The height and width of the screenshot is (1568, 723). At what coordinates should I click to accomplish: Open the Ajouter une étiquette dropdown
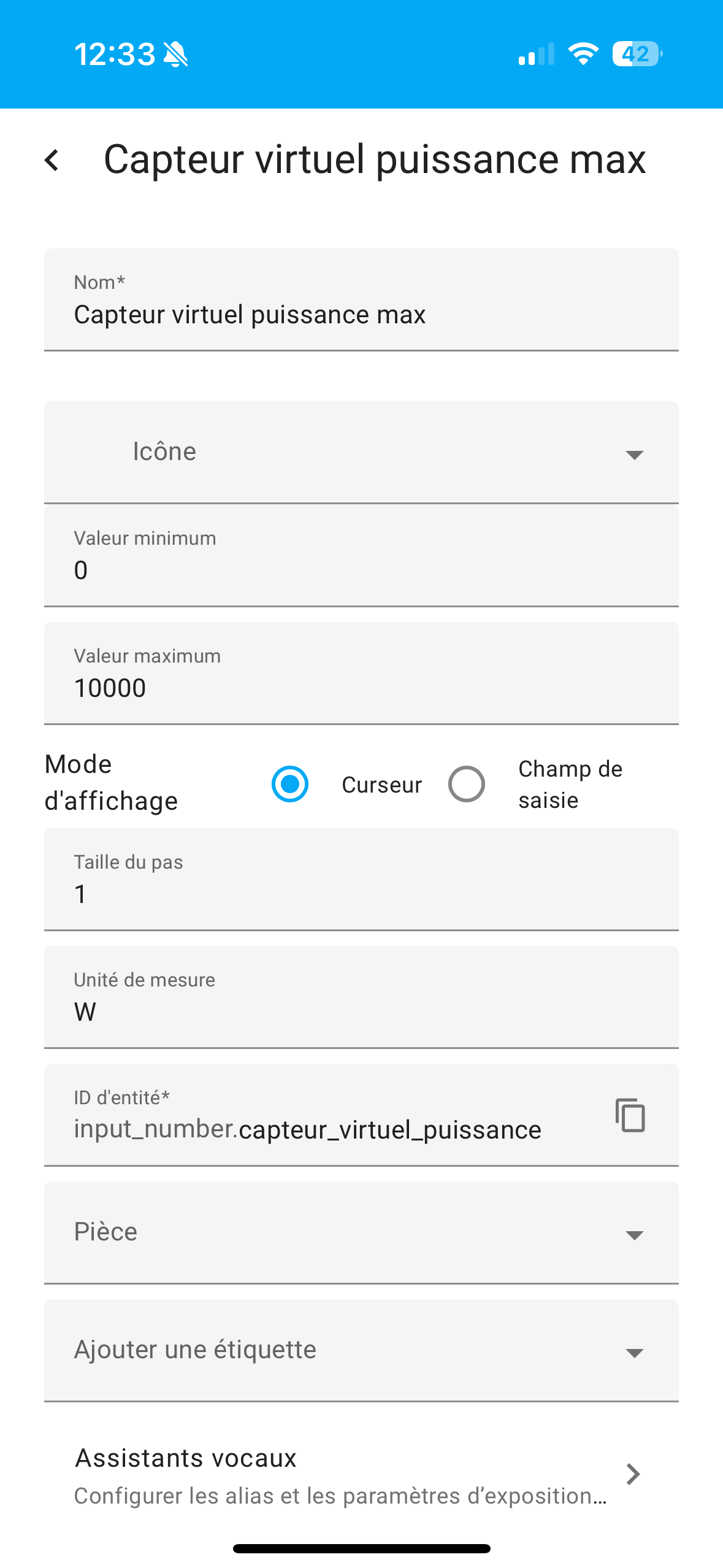361,1351
